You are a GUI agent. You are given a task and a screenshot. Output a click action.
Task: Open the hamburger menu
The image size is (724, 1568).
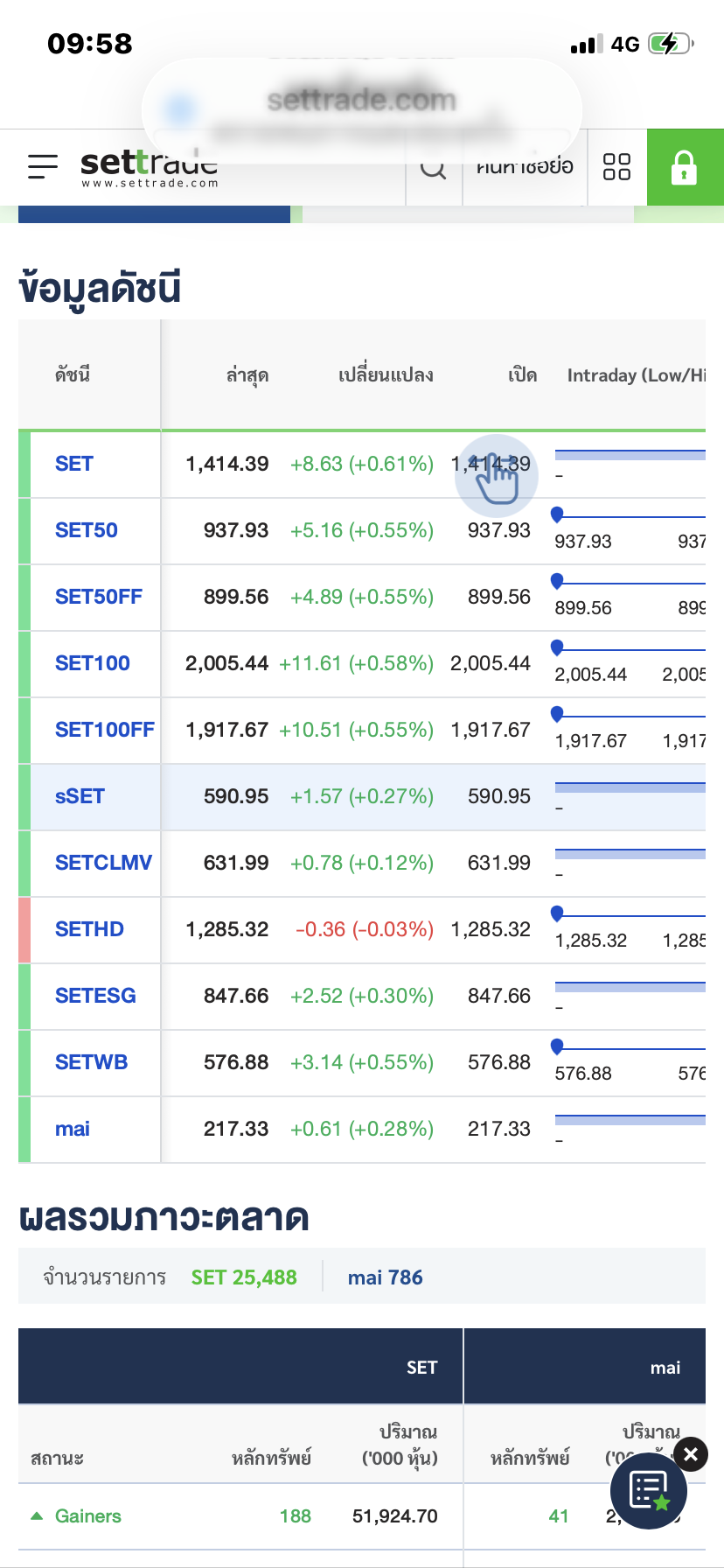[43, 166]
